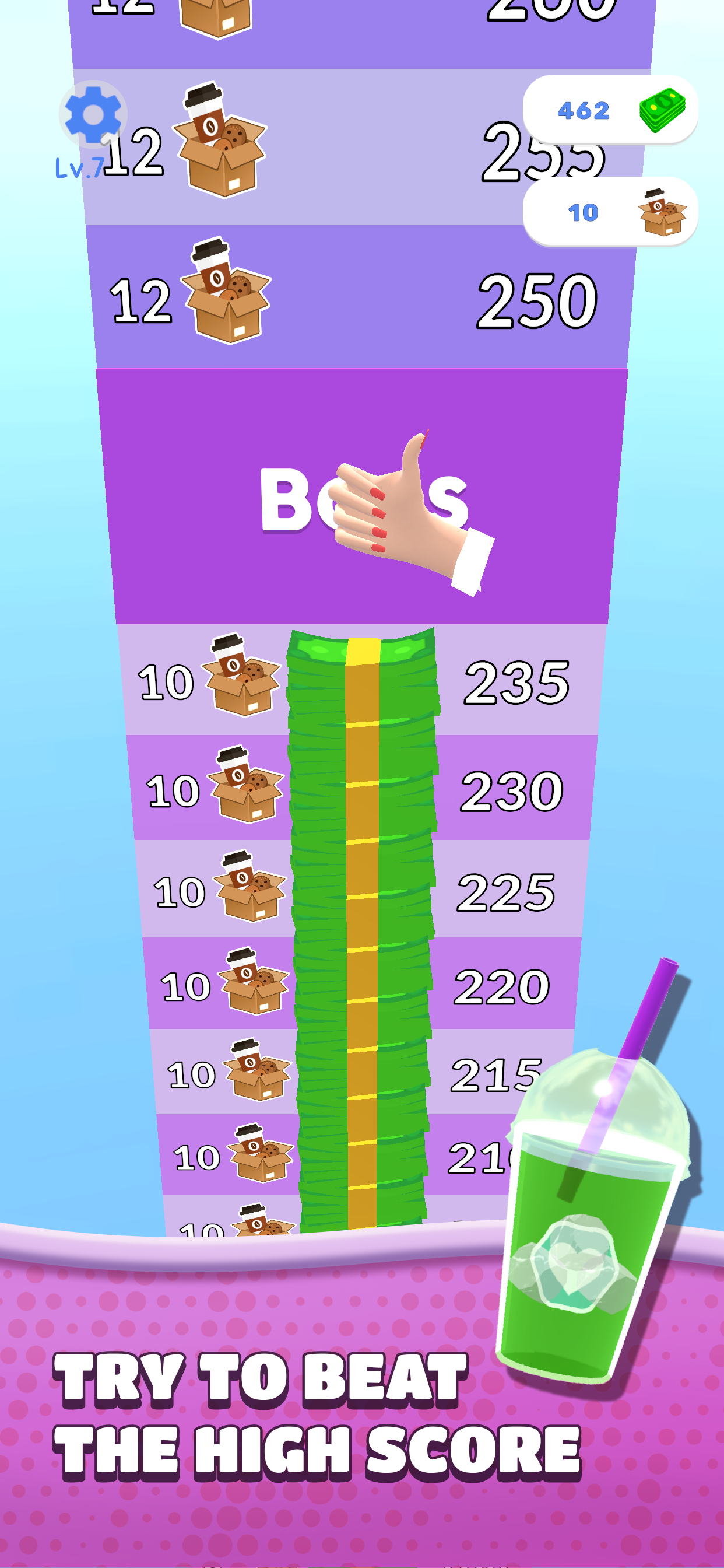Screen dimensions: 724x1568
Task: Tap the cash bundle icon beside 462
Action: 663,110
